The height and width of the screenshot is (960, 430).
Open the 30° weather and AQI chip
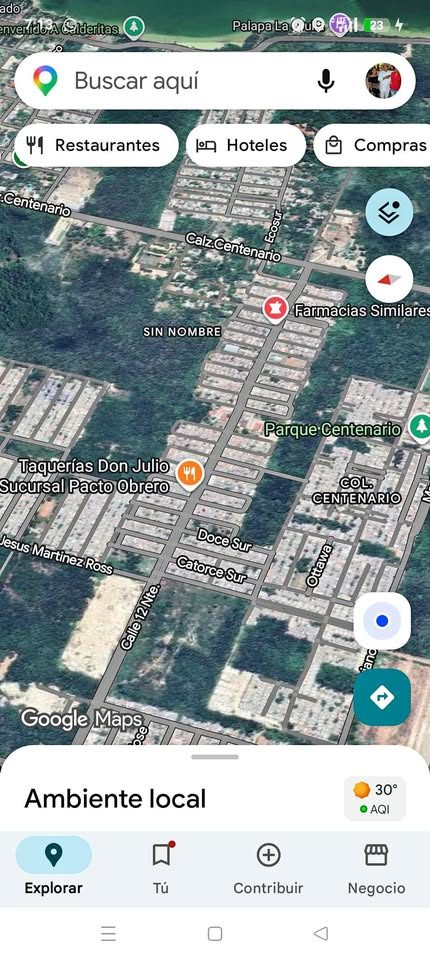tap(375, 798)
